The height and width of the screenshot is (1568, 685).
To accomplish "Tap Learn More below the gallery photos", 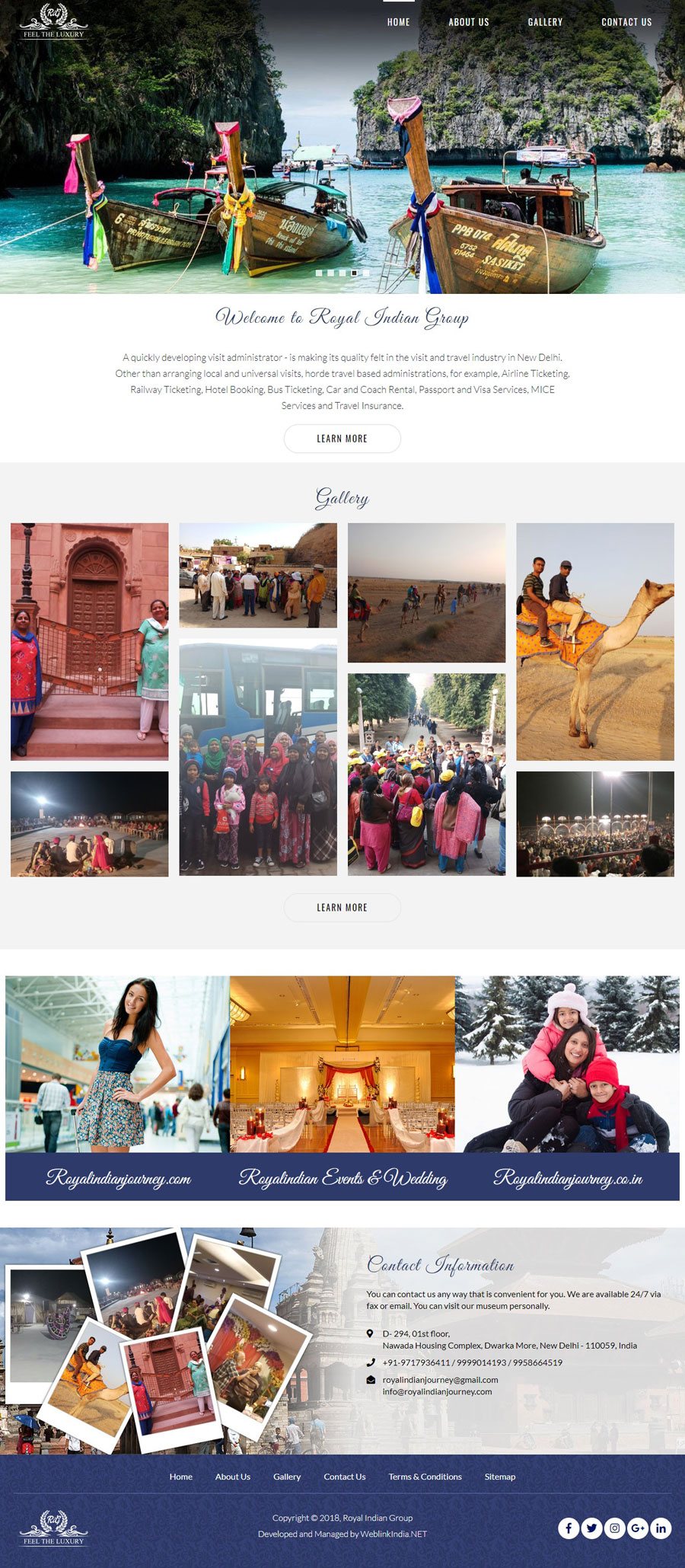I will tap(342, 907).
